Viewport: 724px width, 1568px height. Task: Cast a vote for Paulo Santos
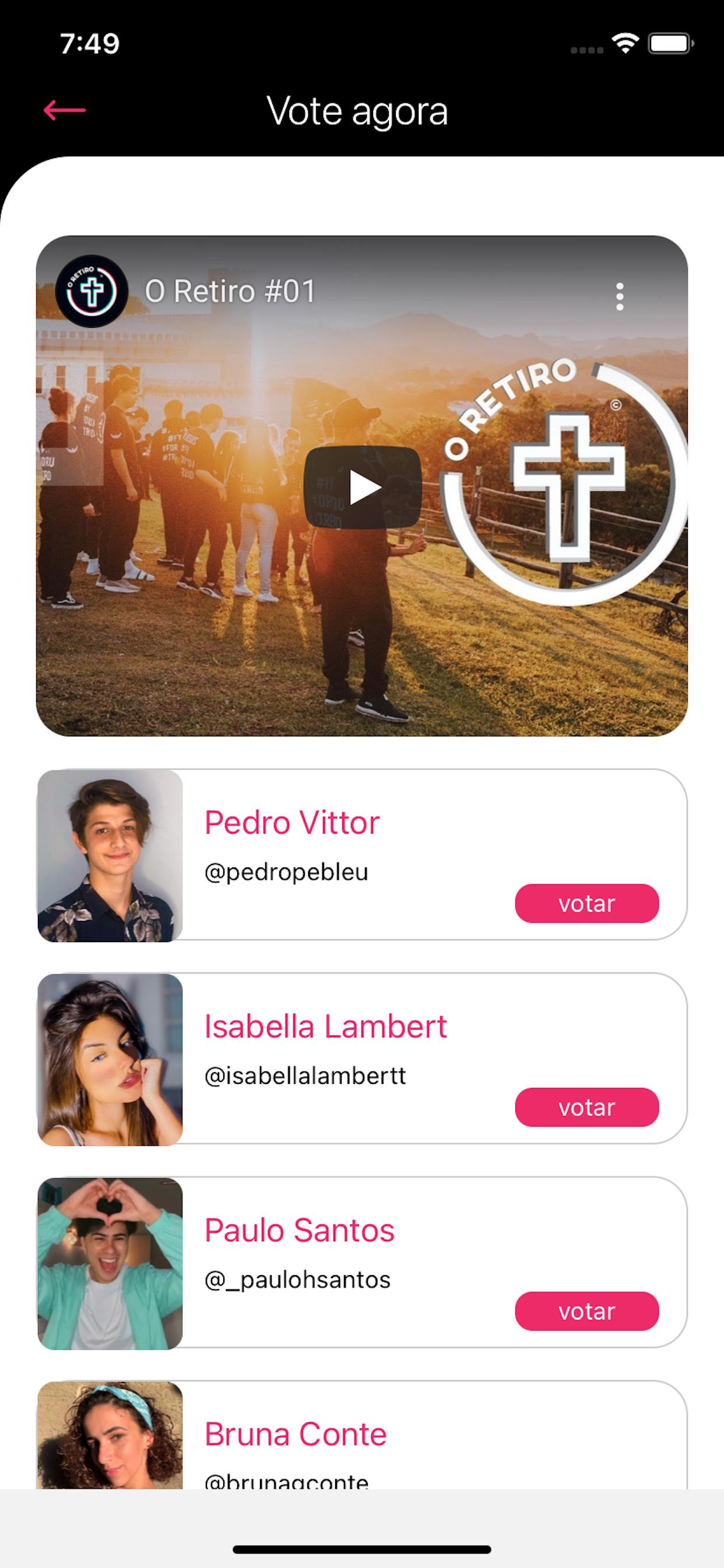tap(586, 1311)
